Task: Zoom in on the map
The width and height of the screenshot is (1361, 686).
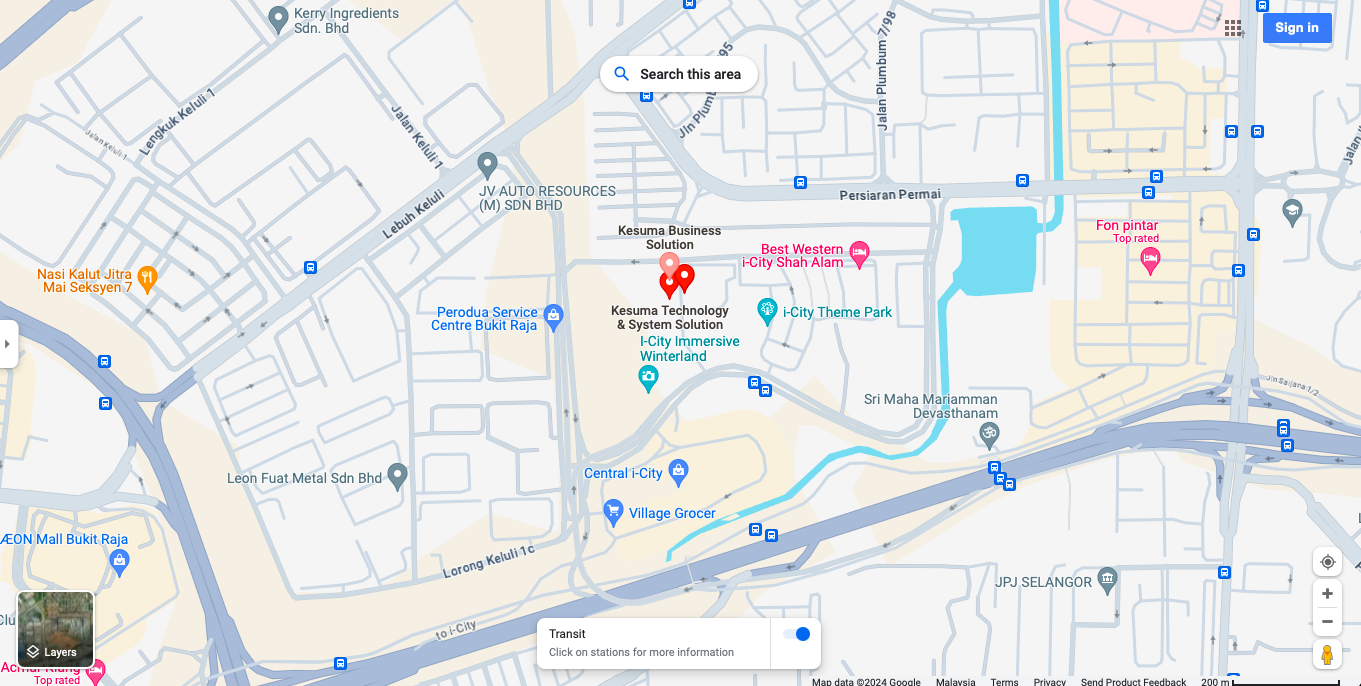Action: pyautogui.click(x=1327, y=594)
